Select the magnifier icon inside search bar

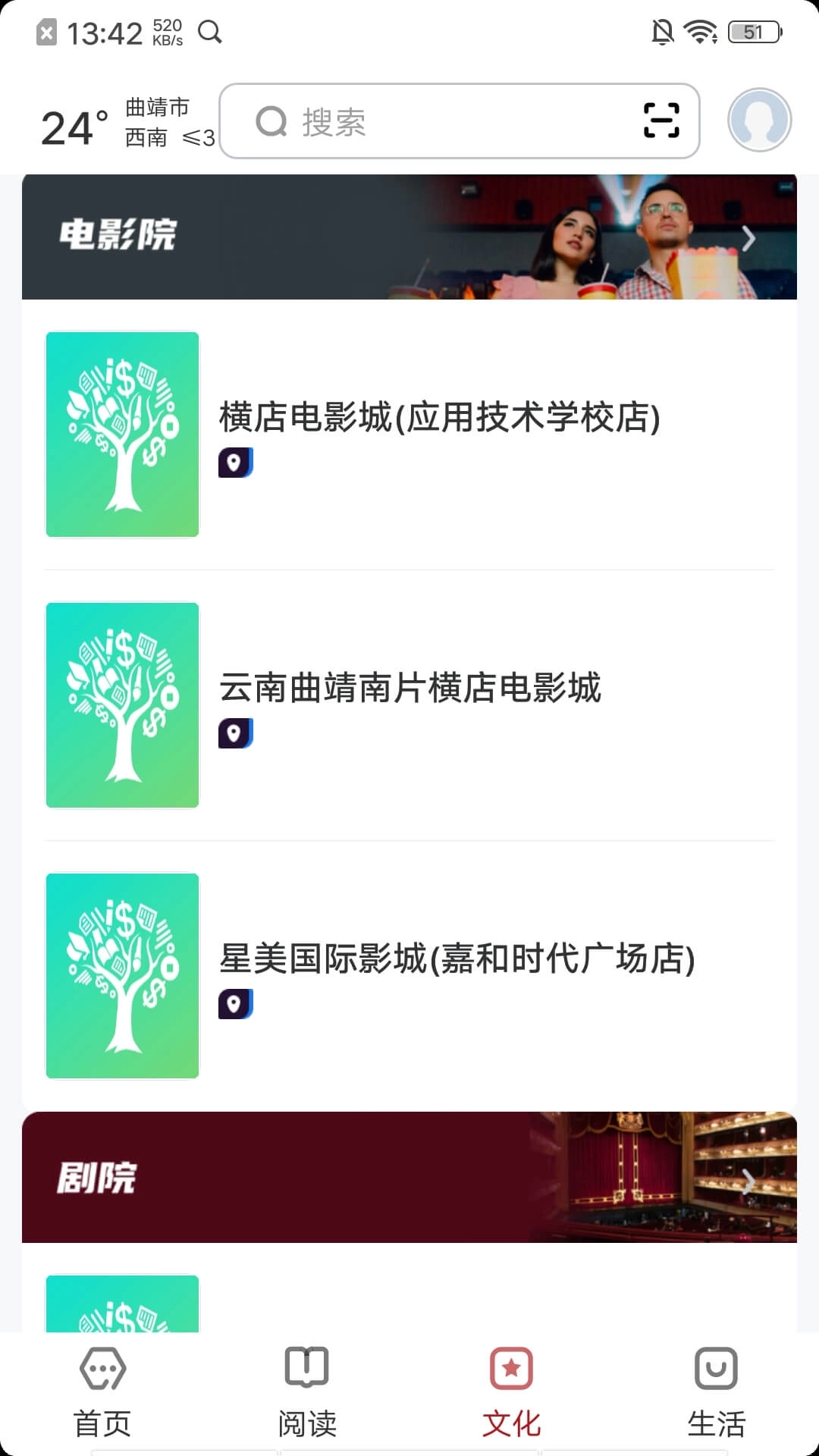[x=271, y=123]
